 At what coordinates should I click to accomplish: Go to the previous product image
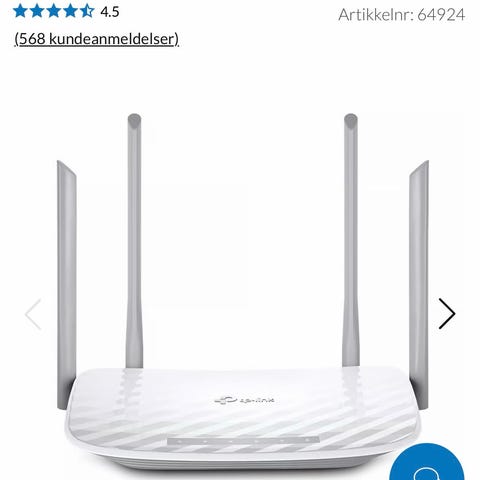(x=33, y=314)
